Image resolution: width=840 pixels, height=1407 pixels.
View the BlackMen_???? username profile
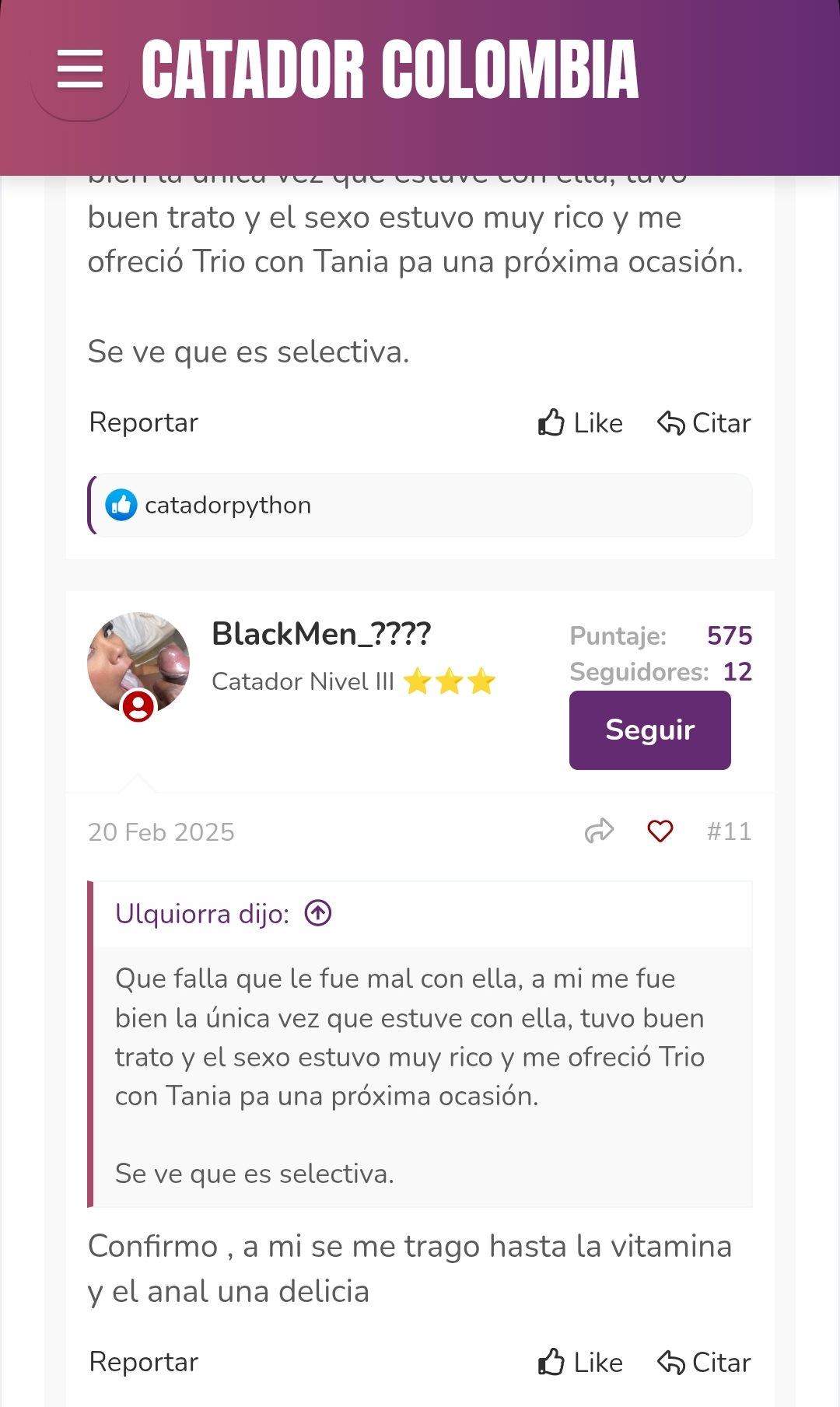(x=321, y=634)
